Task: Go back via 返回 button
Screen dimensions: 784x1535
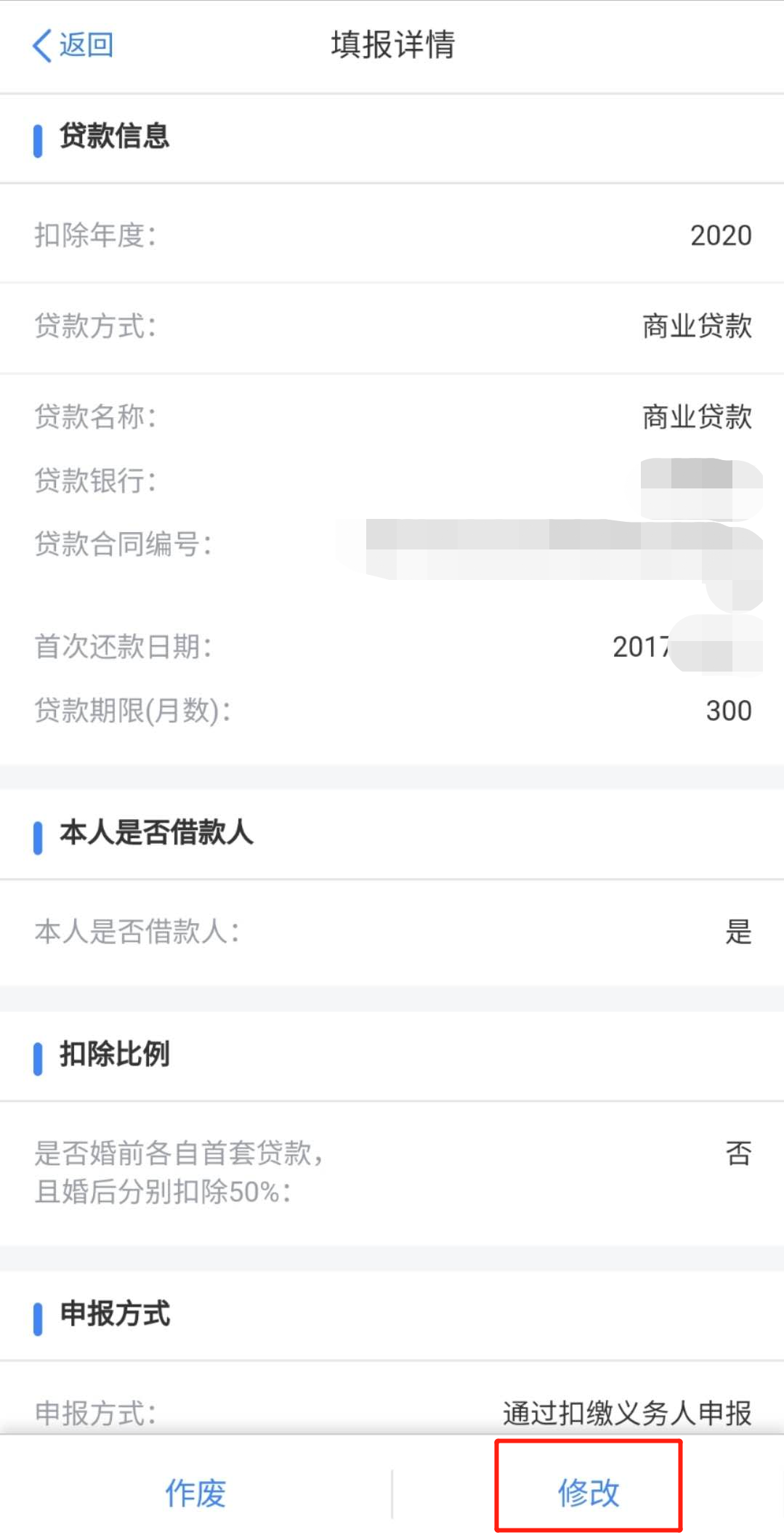Action: click(x=73, y=45)
